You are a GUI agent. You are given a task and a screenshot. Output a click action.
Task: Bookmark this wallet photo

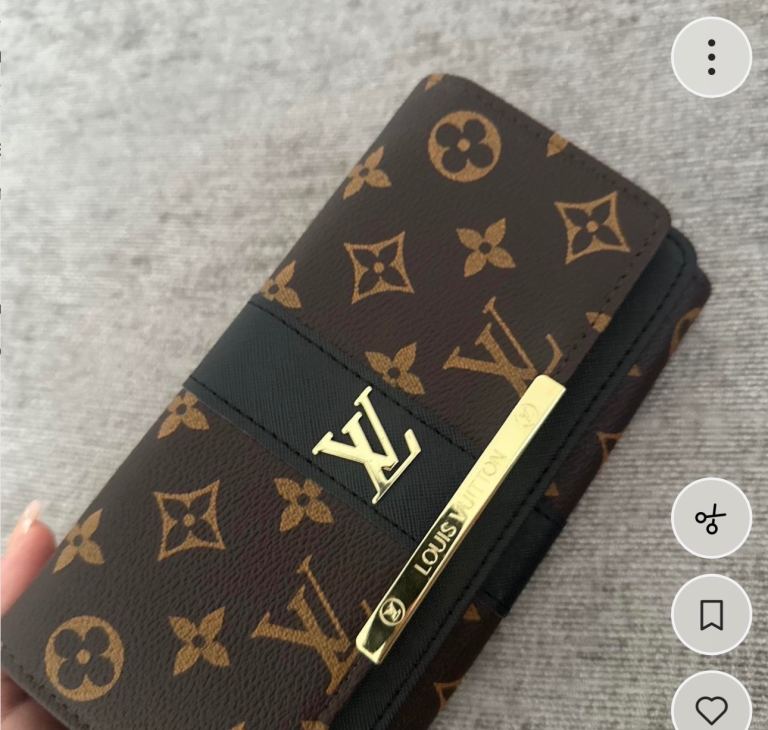click(711, 615)
